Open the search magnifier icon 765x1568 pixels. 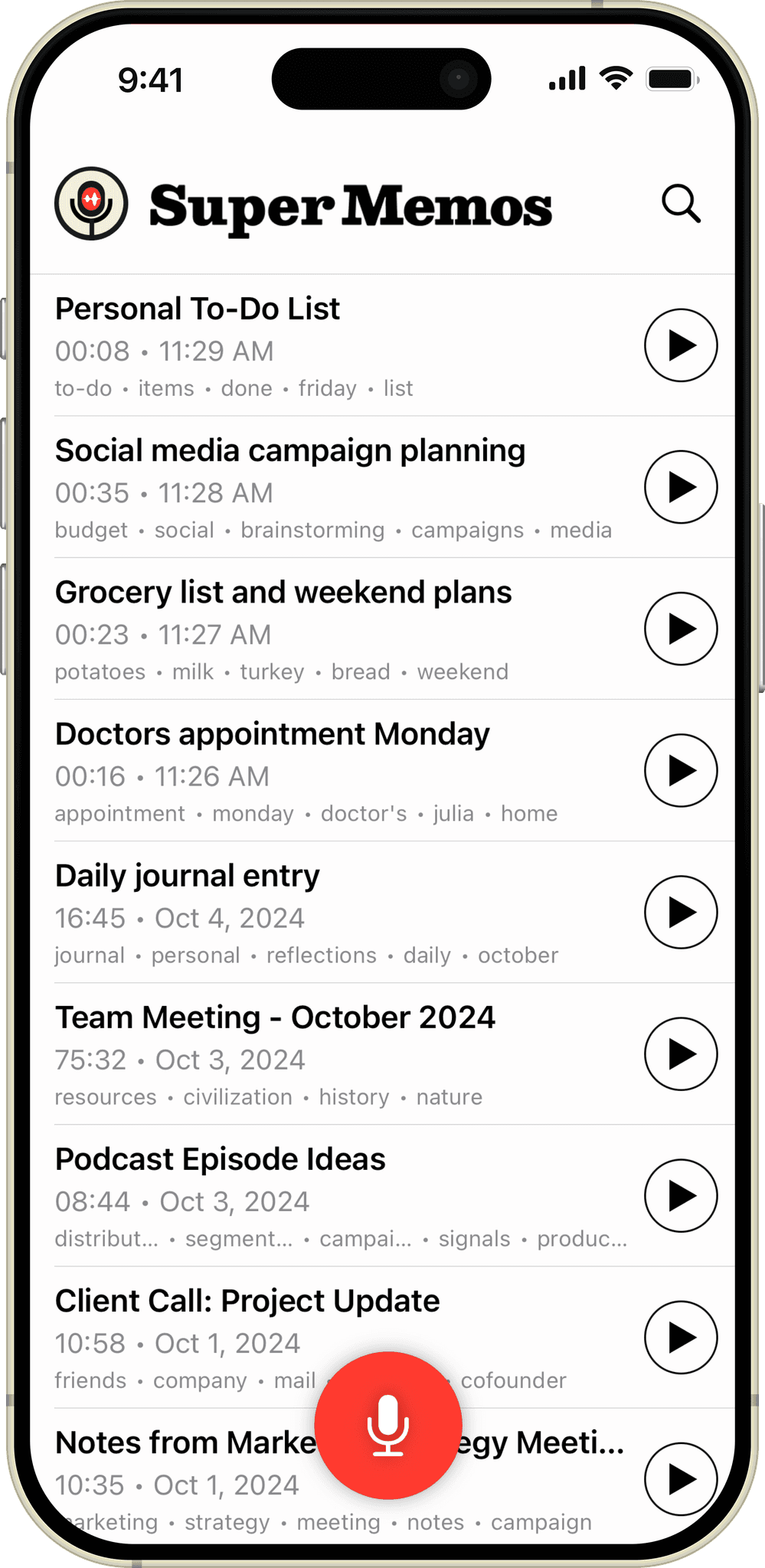681,204
